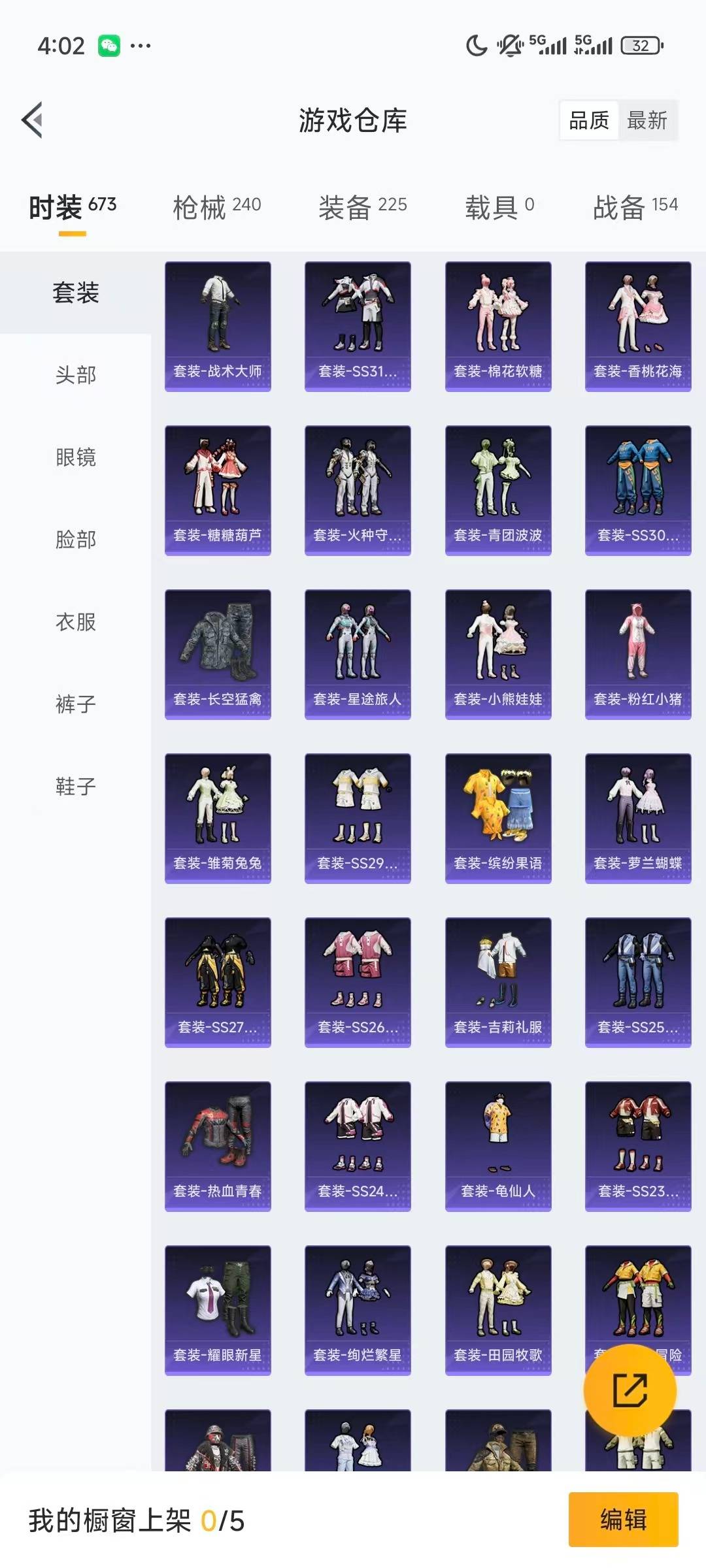Image resolution: width=706 pixels, height=1568 pixels.
Task: Switch to the 枪械 tab
Action: coord(216,207)
